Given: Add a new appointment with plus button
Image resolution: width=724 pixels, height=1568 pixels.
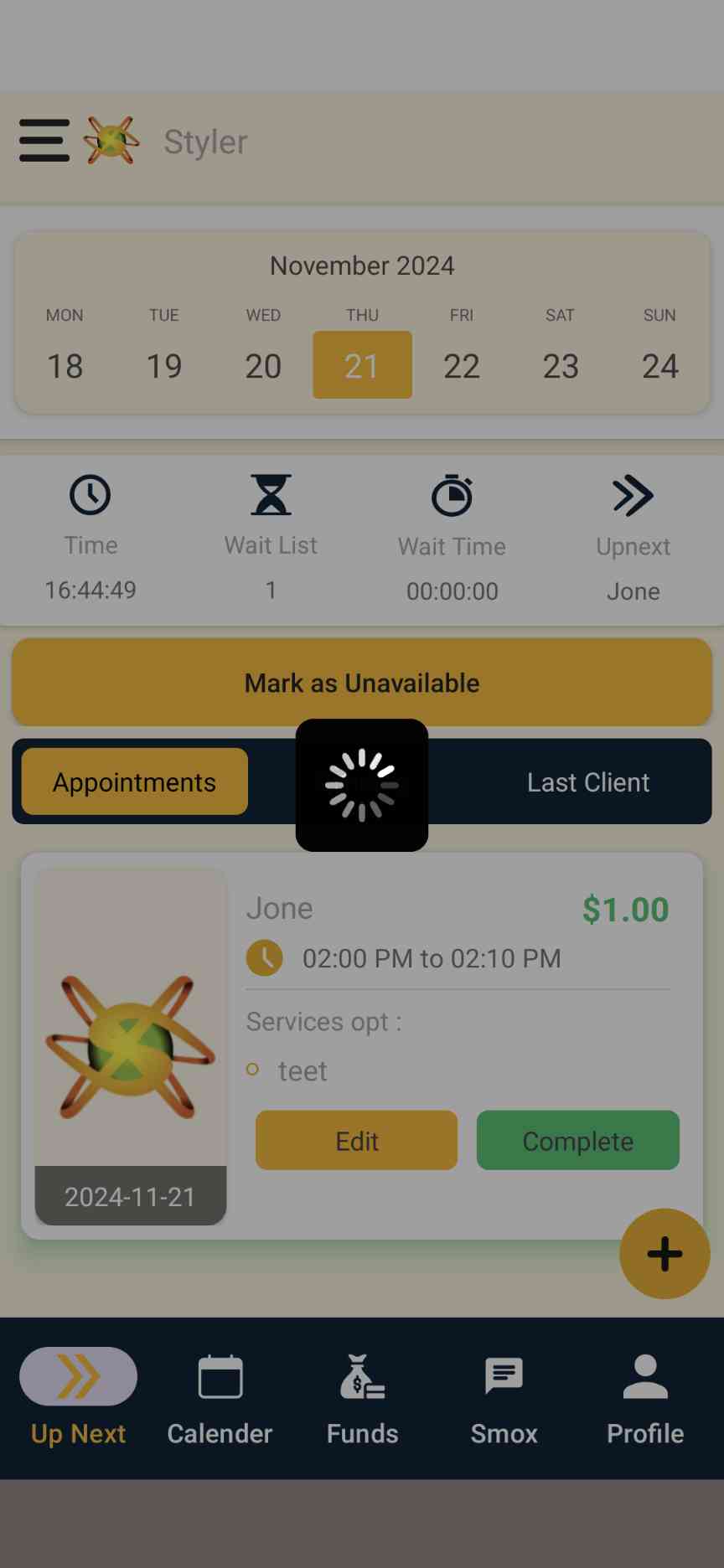Looking at the screenshot, I should click(x=665, y=1254).
